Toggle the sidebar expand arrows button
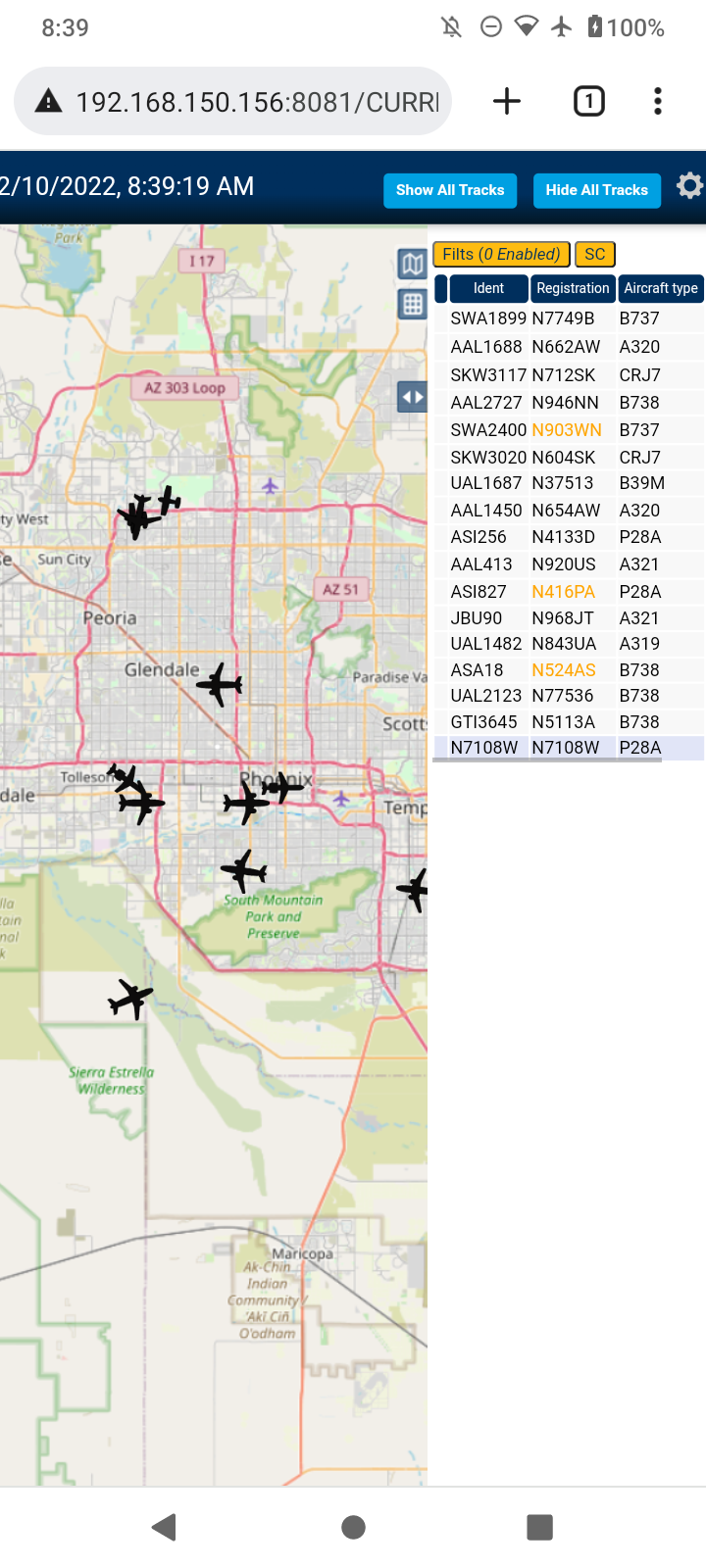 point(413,397)
